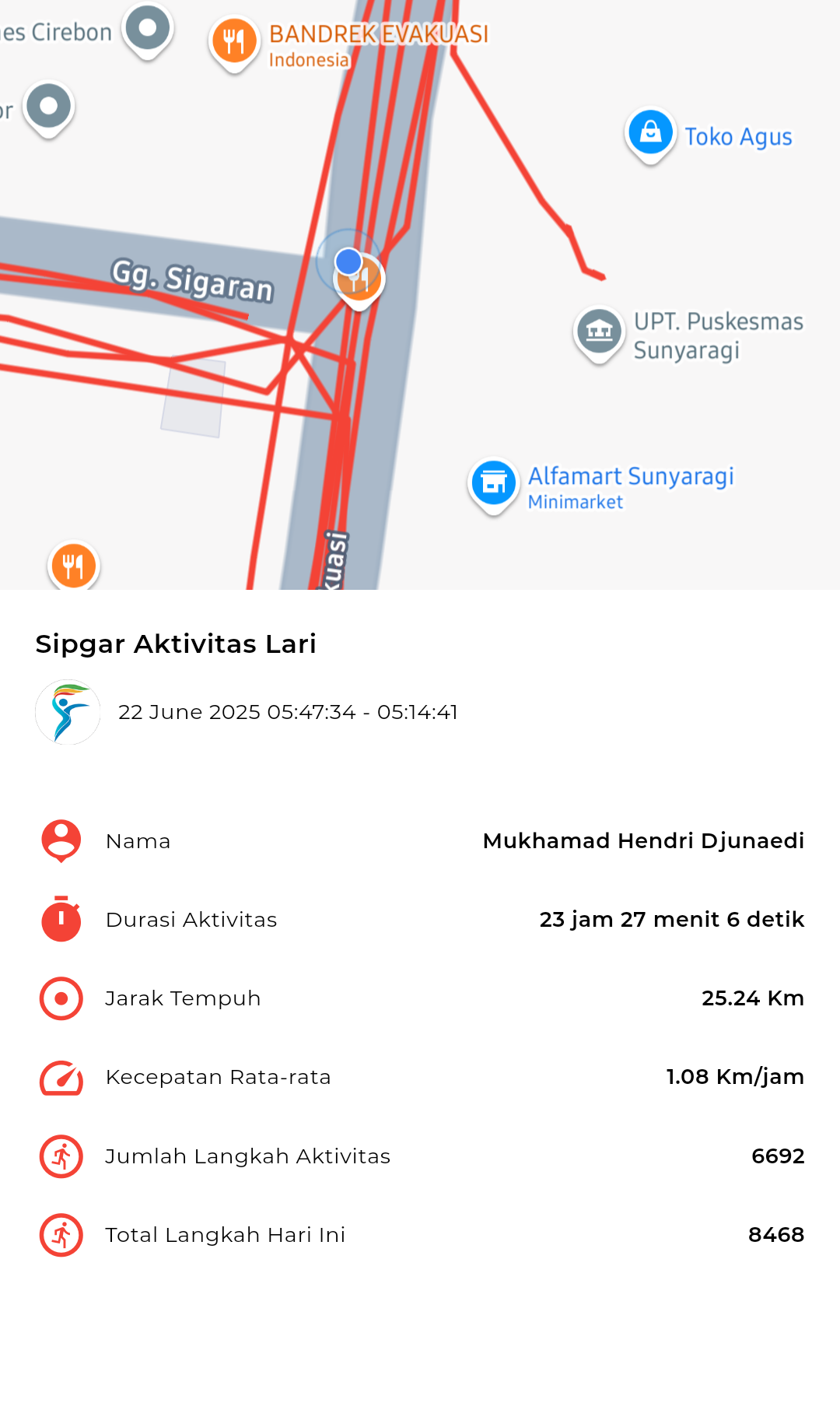Open the Toko Agus map marker
The image size is (840, 1417).
point(650,135)
